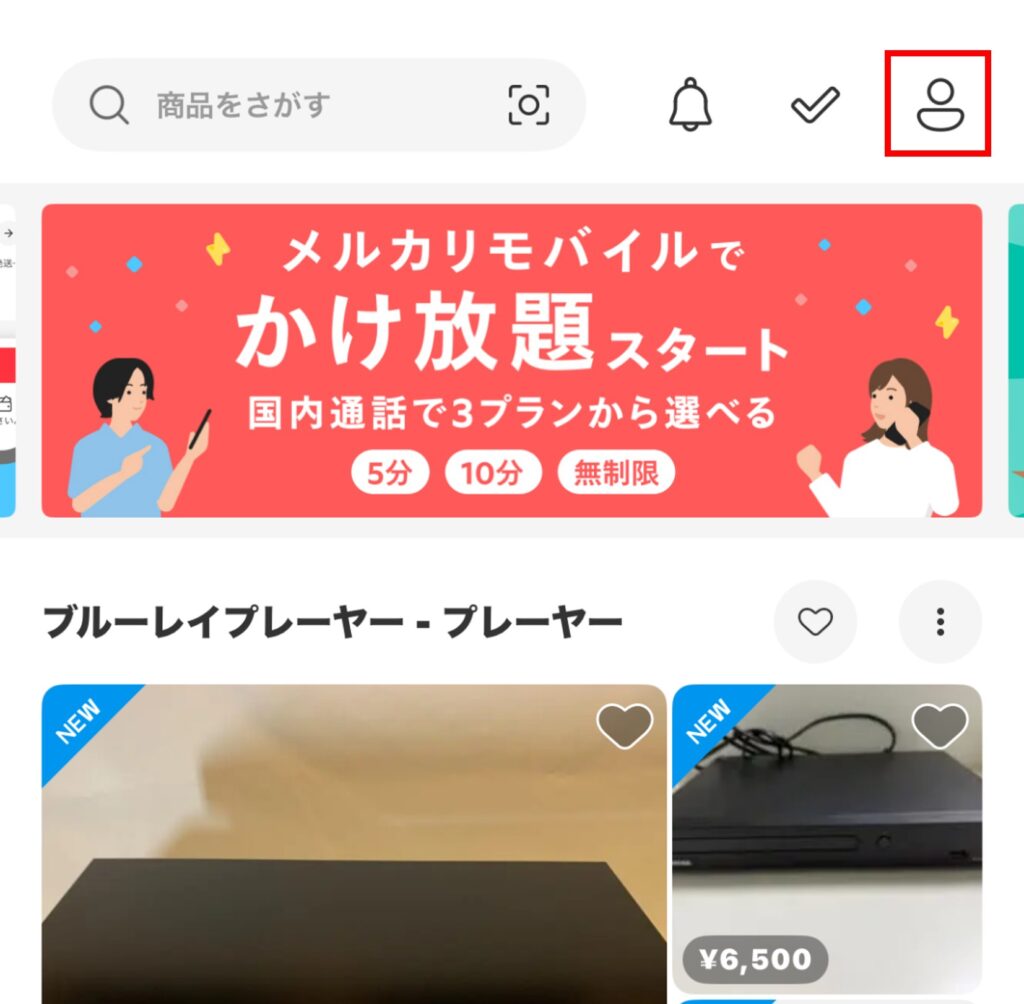Launch camera image search

tap(528, 105)
